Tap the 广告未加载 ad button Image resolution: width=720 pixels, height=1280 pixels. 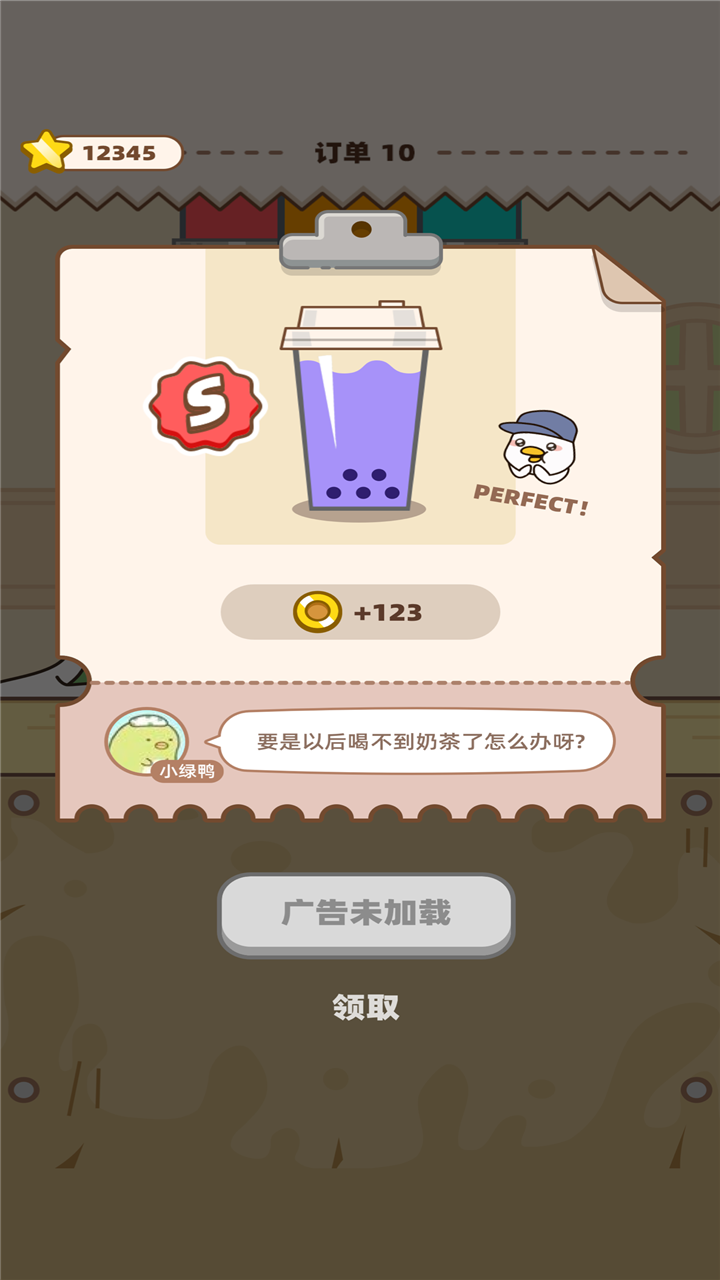tap(366, 915)
